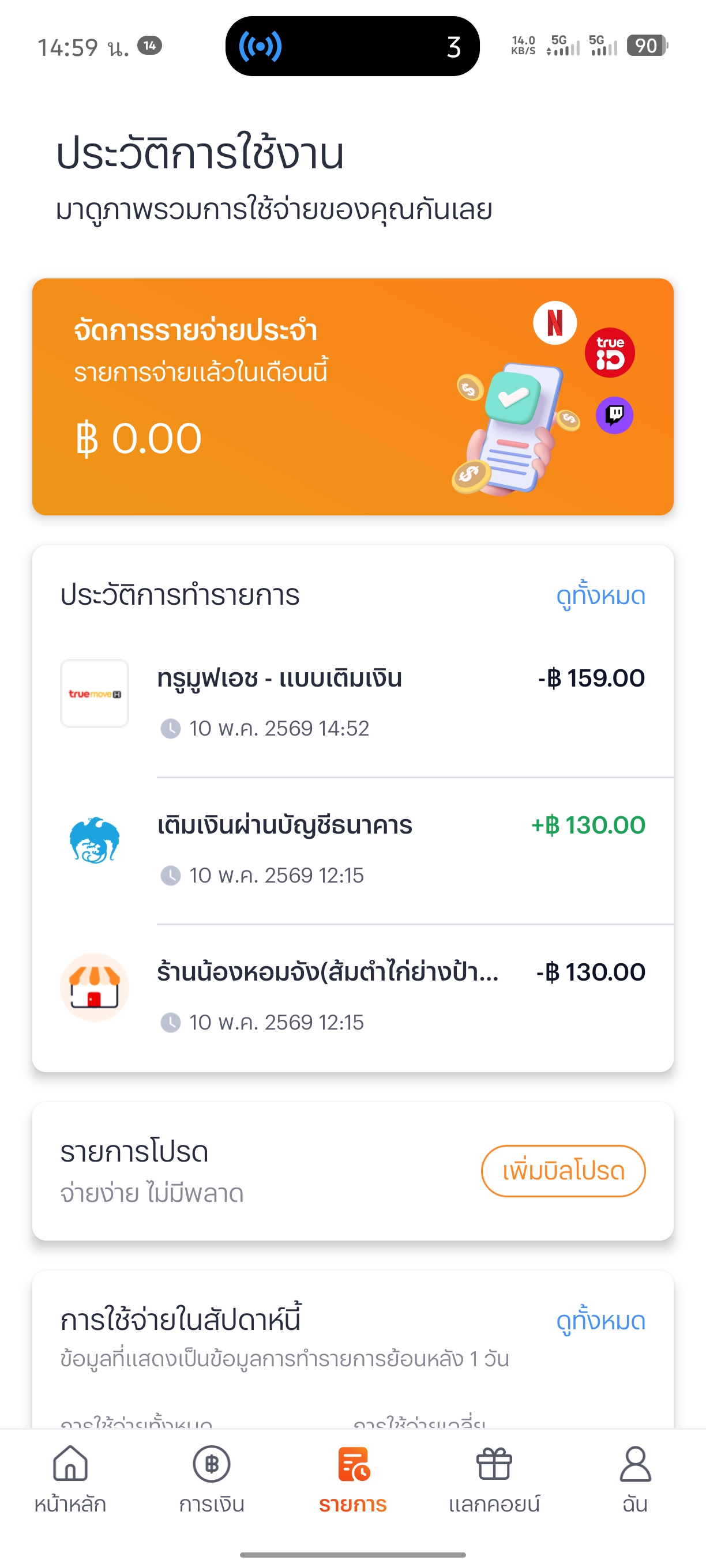Tap ดูทั้งหมด next to การใช้จ่ายในสัปดาห์นี้

600,1320
